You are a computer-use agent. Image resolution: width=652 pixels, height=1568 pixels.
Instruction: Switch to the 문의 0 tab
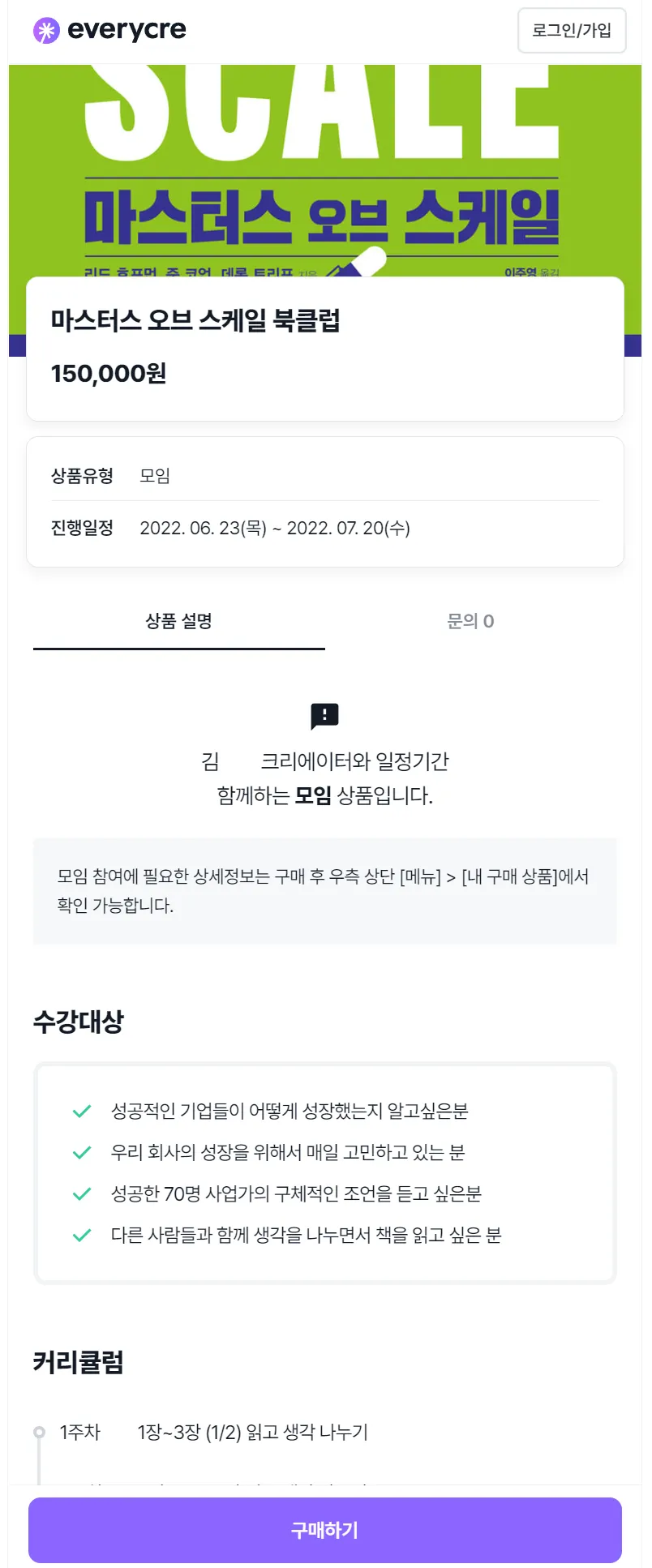(470, 621)
